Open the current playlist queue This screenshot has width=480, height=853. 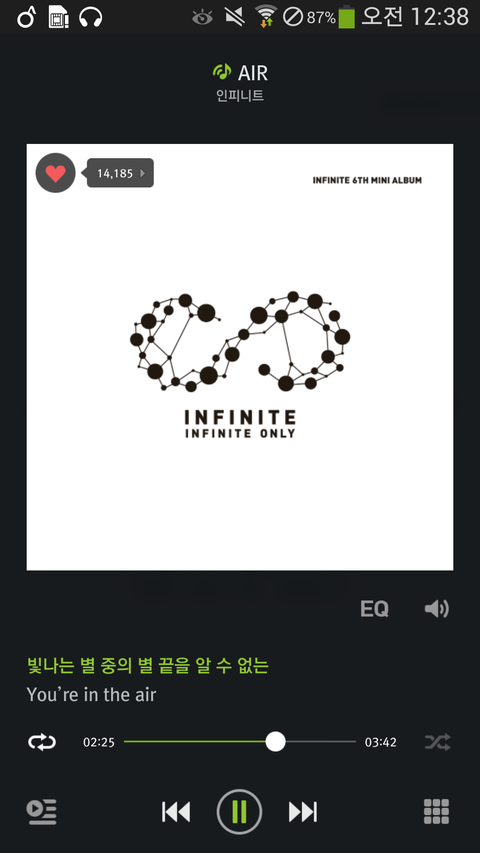[42, 812]
